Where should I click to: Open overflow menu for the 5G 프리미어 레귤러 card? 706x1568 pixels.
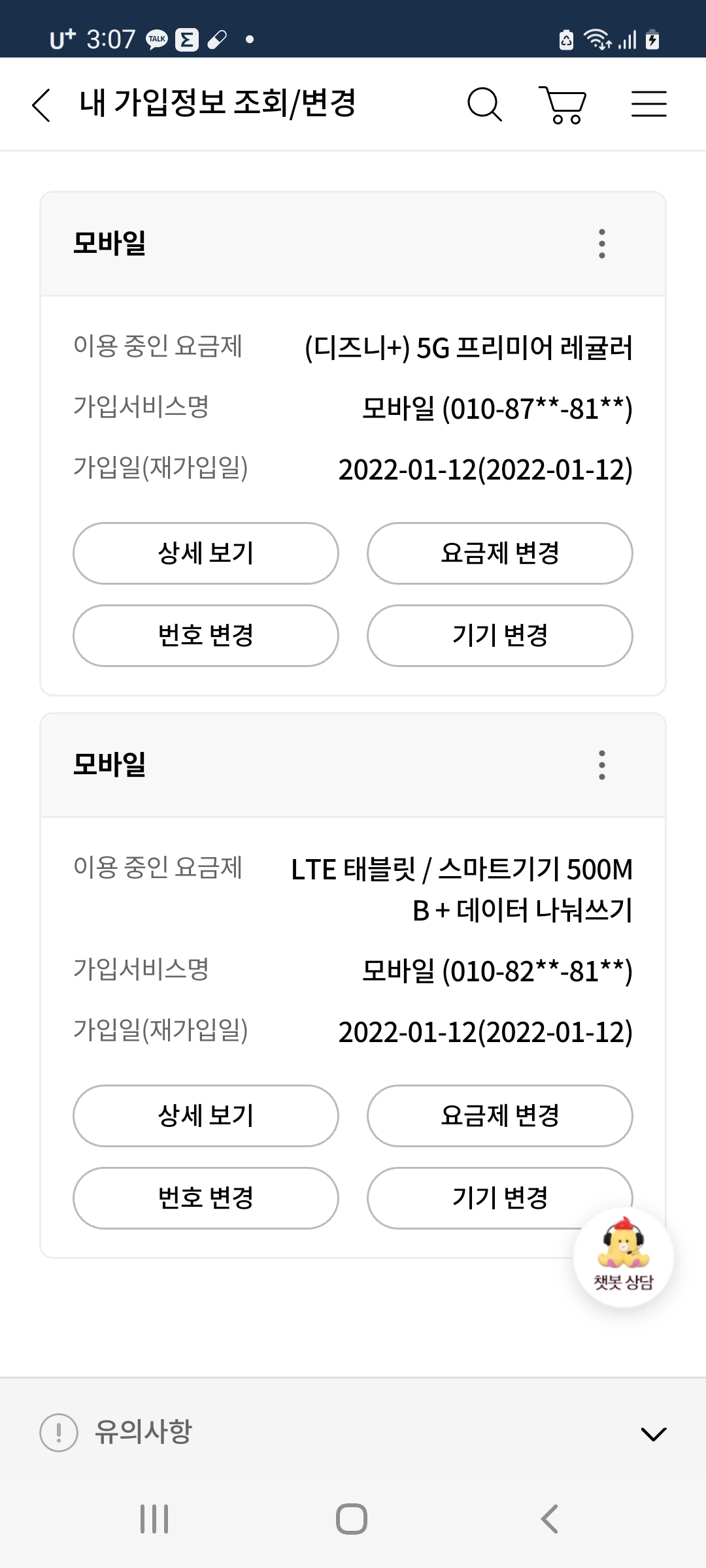(601, 244)
